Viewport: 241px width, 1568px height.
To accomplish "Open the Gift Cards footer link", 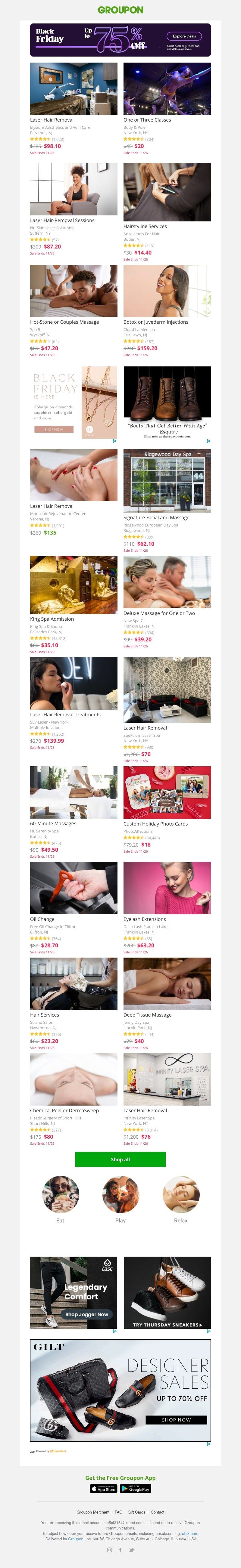I will tap(136, 1512).
